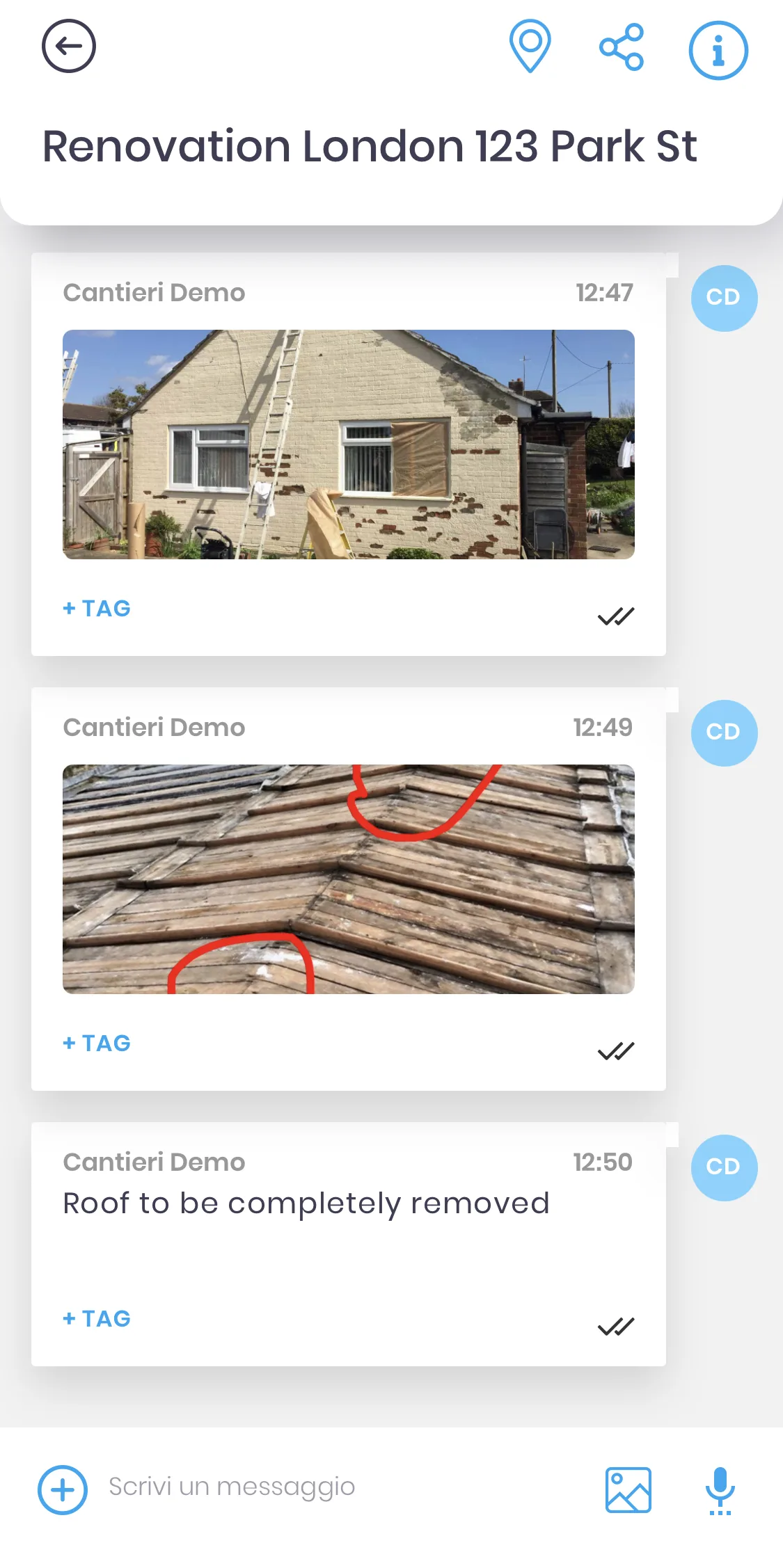The width and height of the screenshot is (783, 1568).
Task: Open the house photo sent at 12:47
Action: [x=348, y=444]
